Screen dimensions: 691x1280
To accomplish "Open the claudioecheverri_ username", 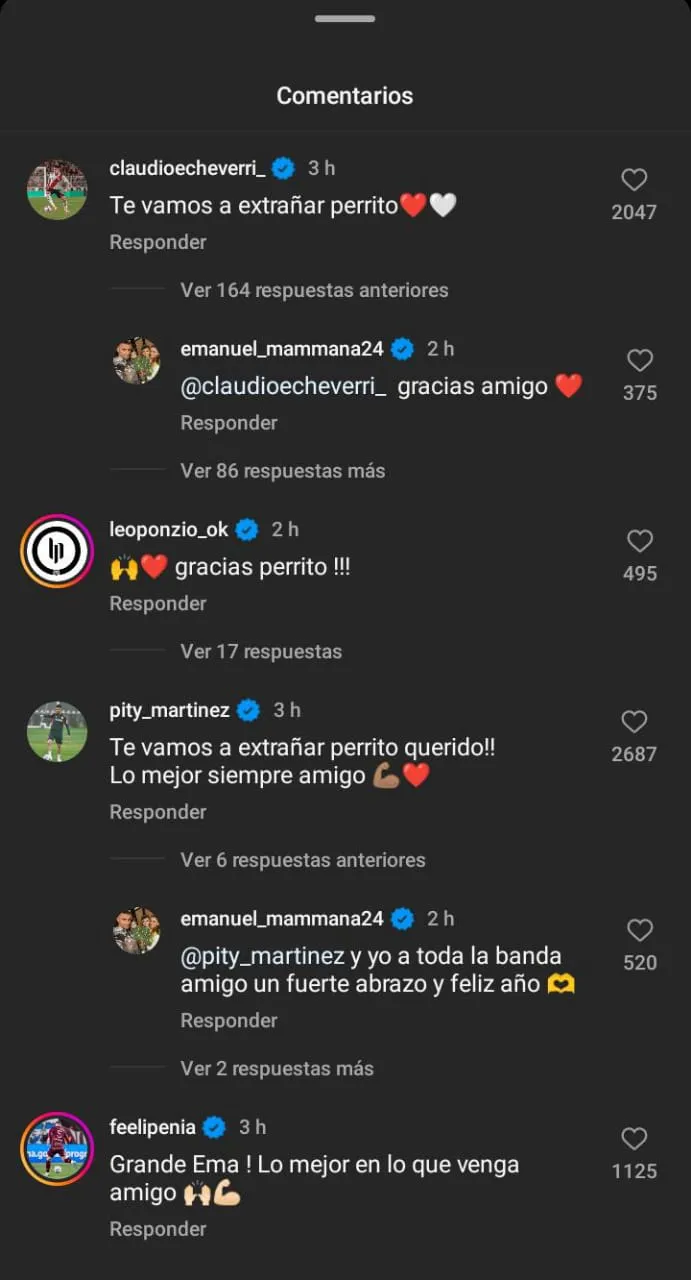I will 187,168.
